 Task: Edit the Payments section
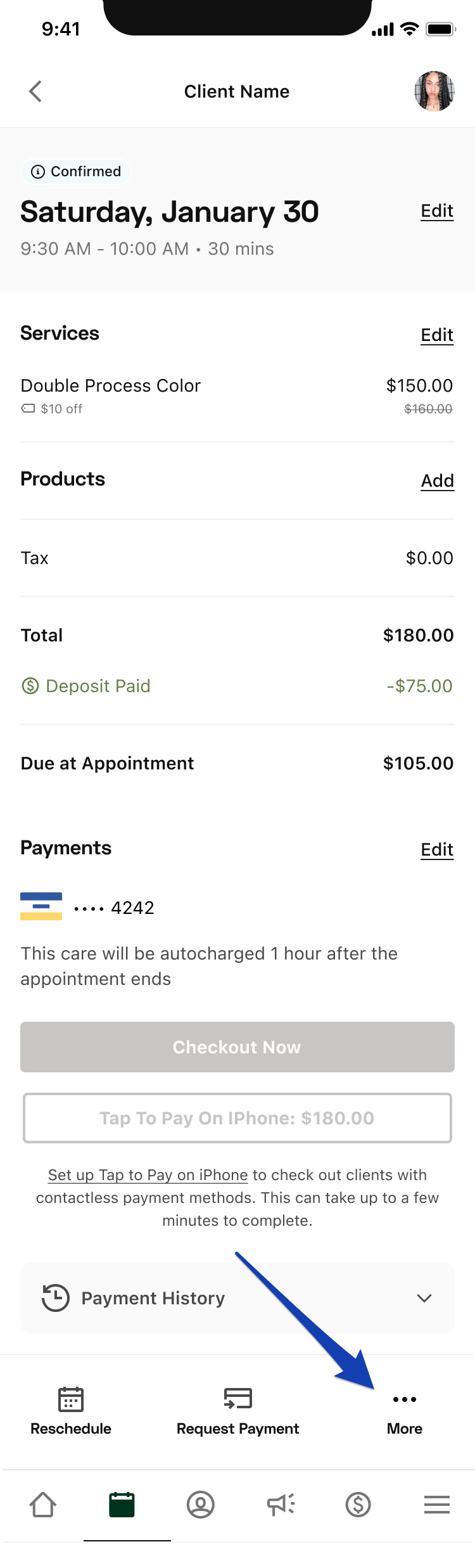point(437,849)
